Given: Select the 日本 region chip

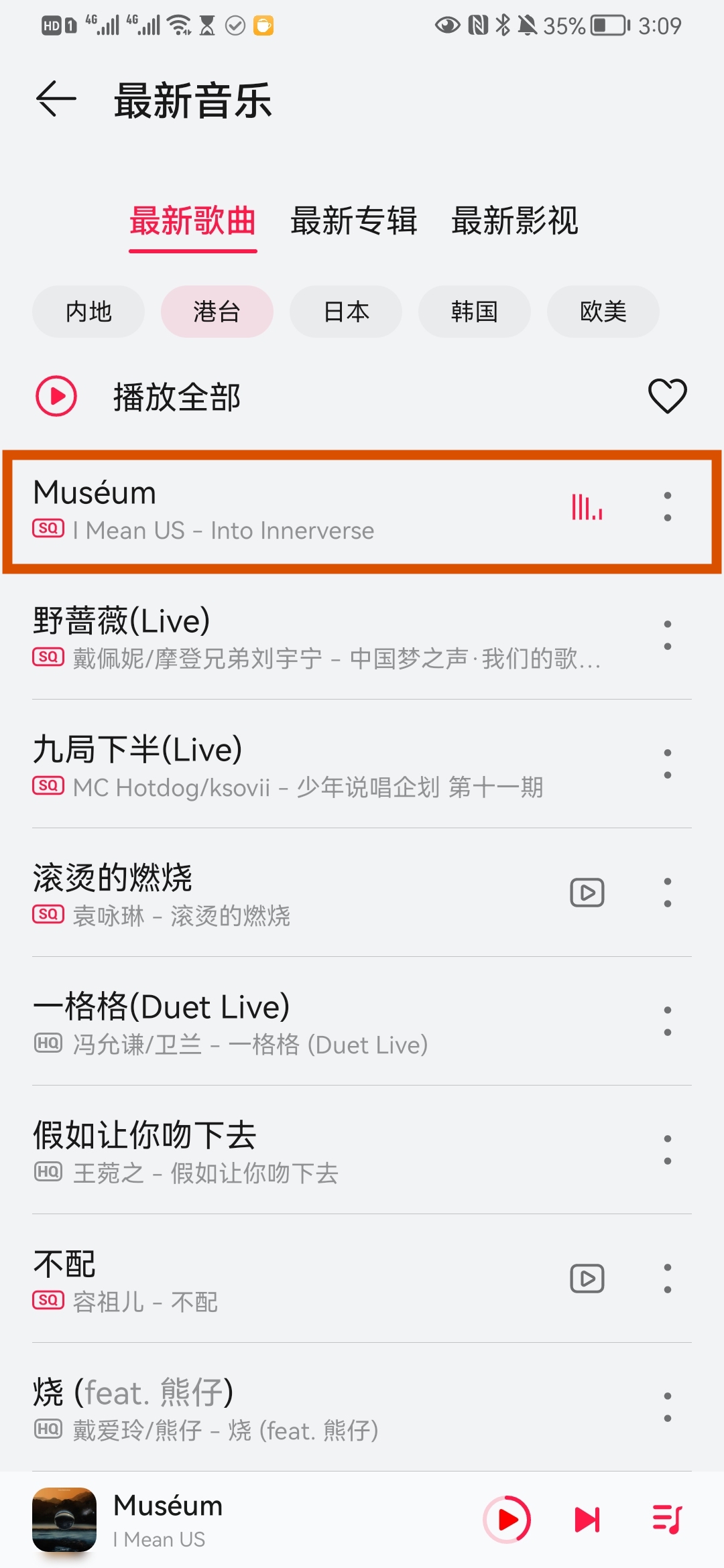Looking at the screenshot, I should tap(346, 312).
